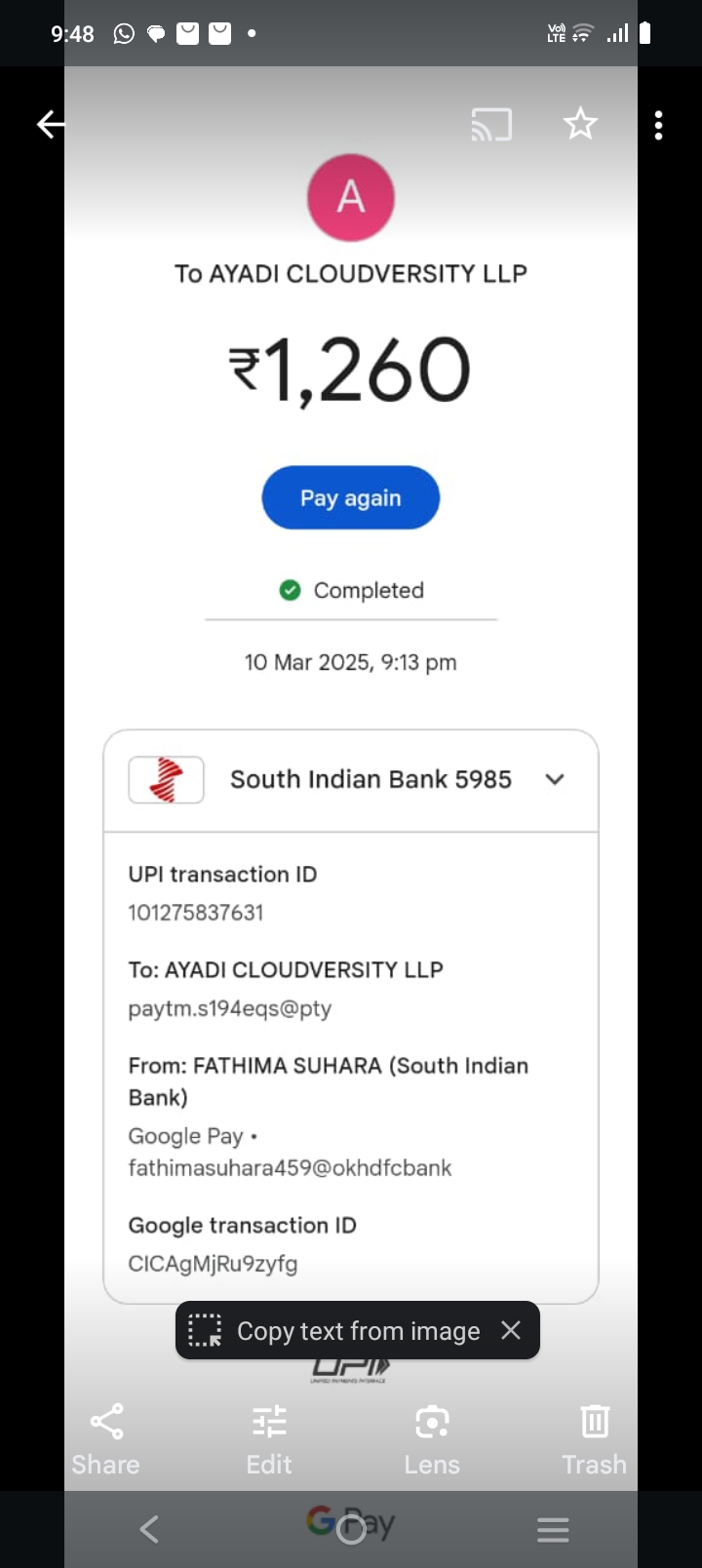
Task: Open recent apps from the navigation bar
Action: click(553, 1529)
